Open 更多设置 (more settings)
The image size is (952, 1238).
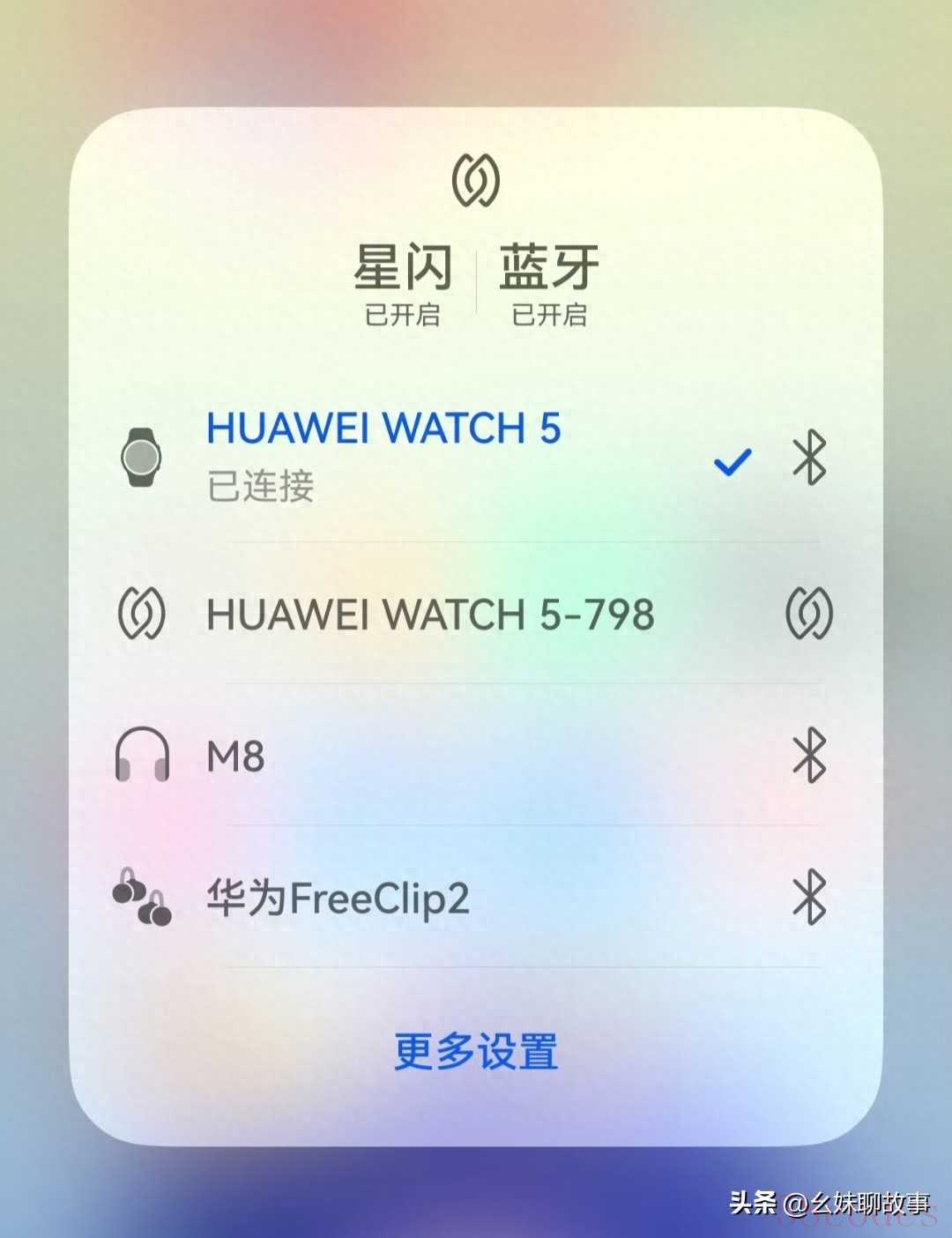[x=476, y=1052]
